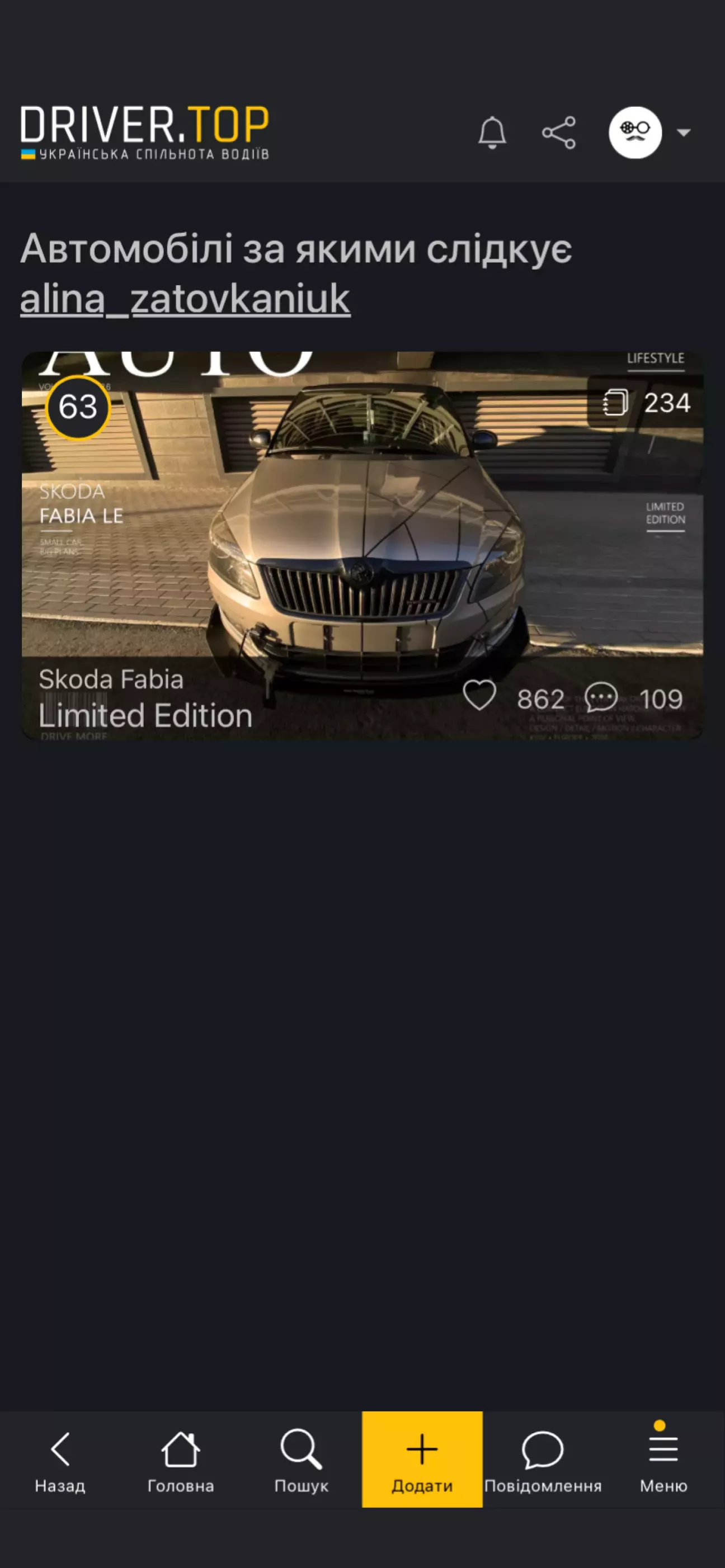This screenshot has height=1568, width=725.
Task: Tap the share icon in header
Action: [x=559, y=132]
